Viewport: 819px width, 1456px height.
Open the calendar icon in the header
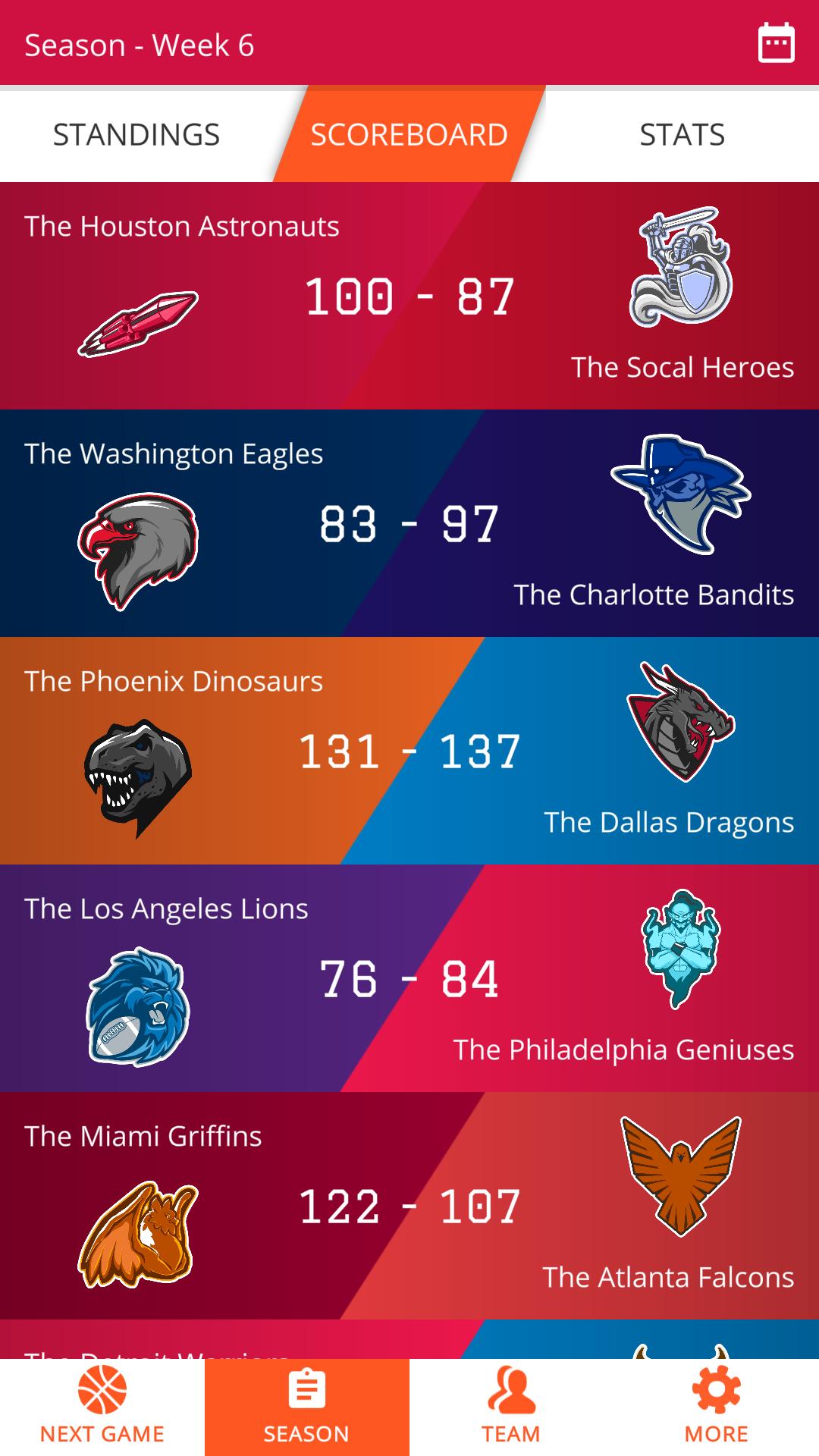pos(776,43)
